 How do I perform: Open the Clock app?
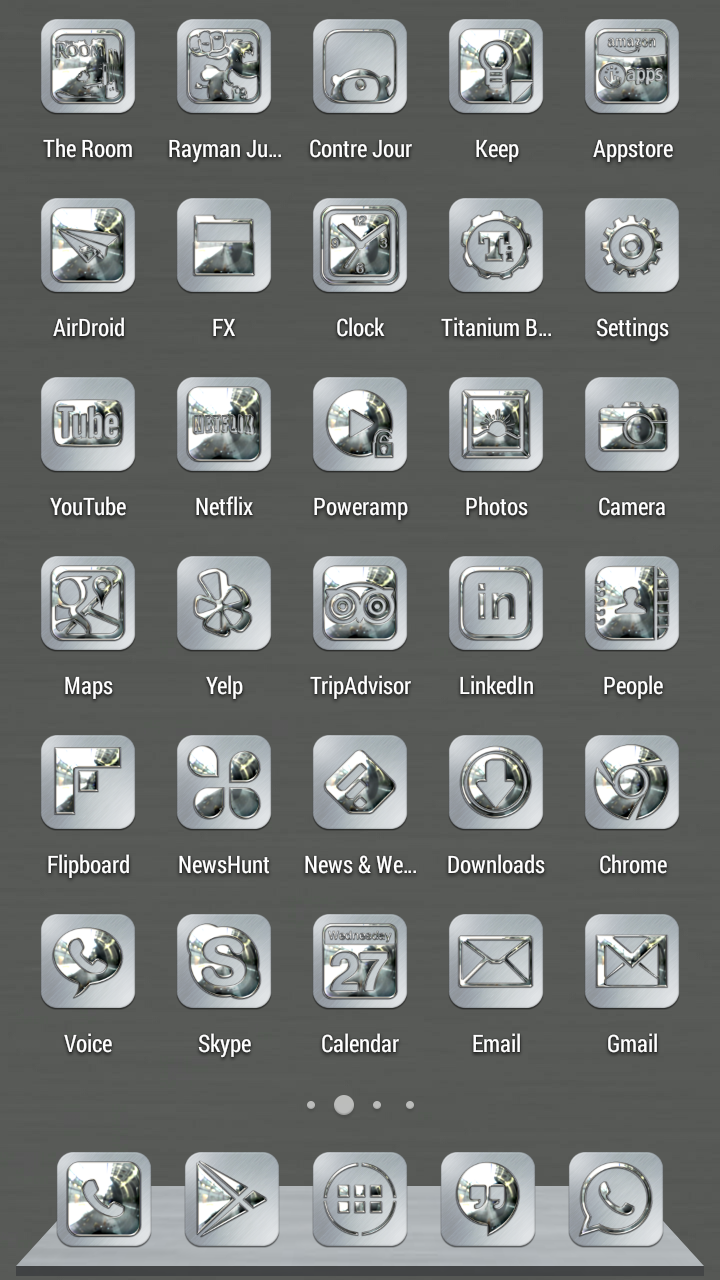pyautogui.click(x=360, y=245)
